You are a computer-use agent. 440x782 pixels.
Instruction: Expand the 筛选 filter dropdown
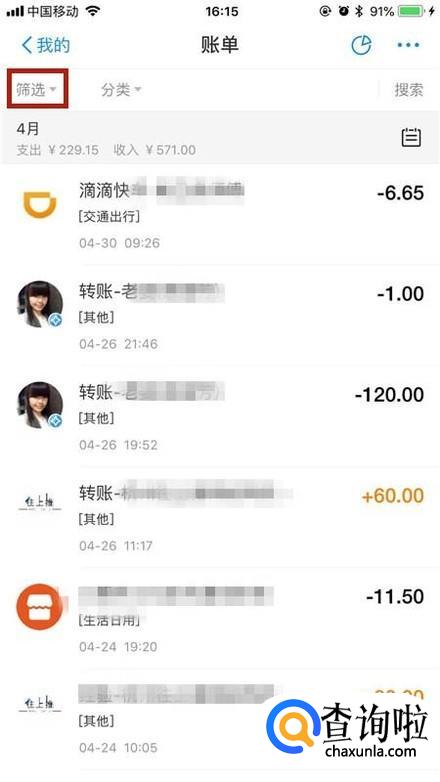tap(36, 89)
